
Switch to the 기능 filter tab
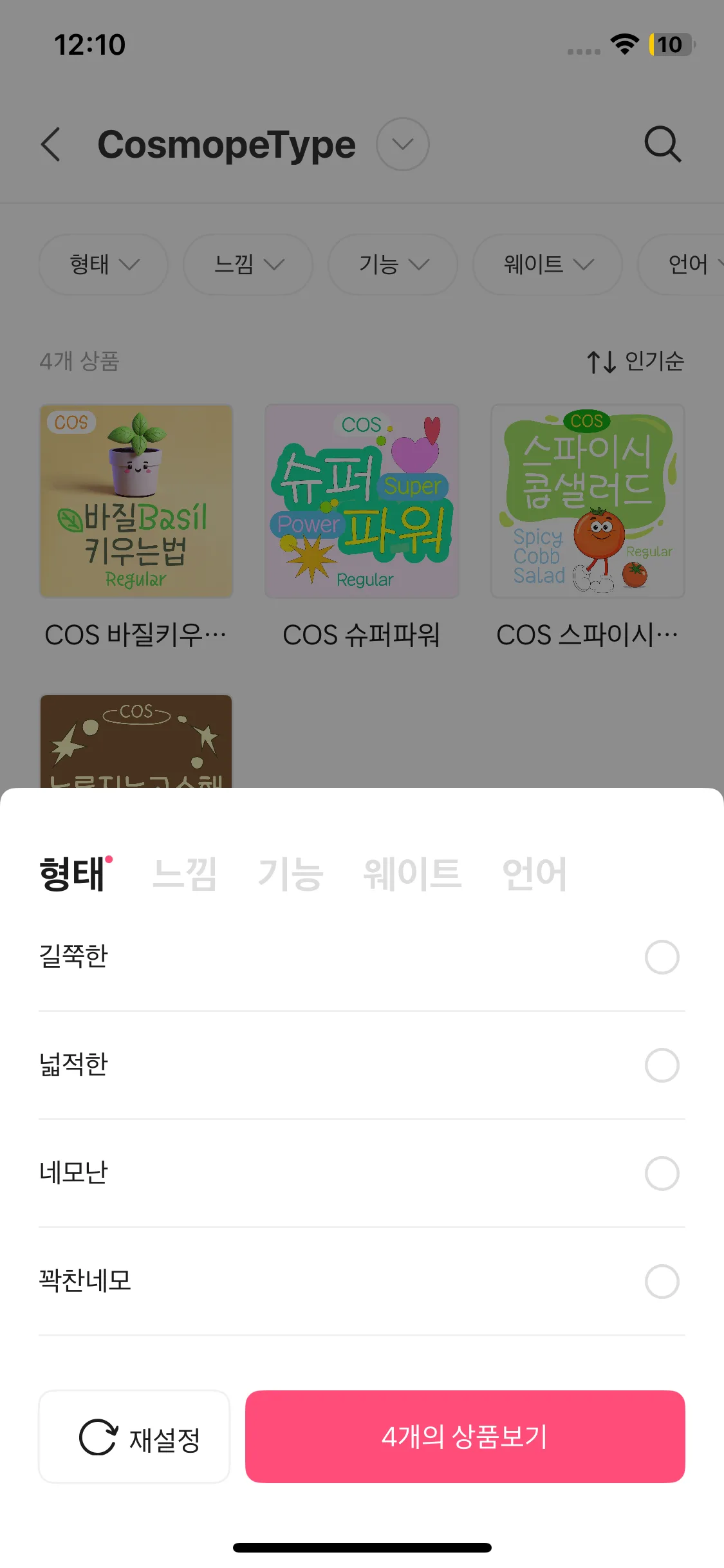(290, 874)
